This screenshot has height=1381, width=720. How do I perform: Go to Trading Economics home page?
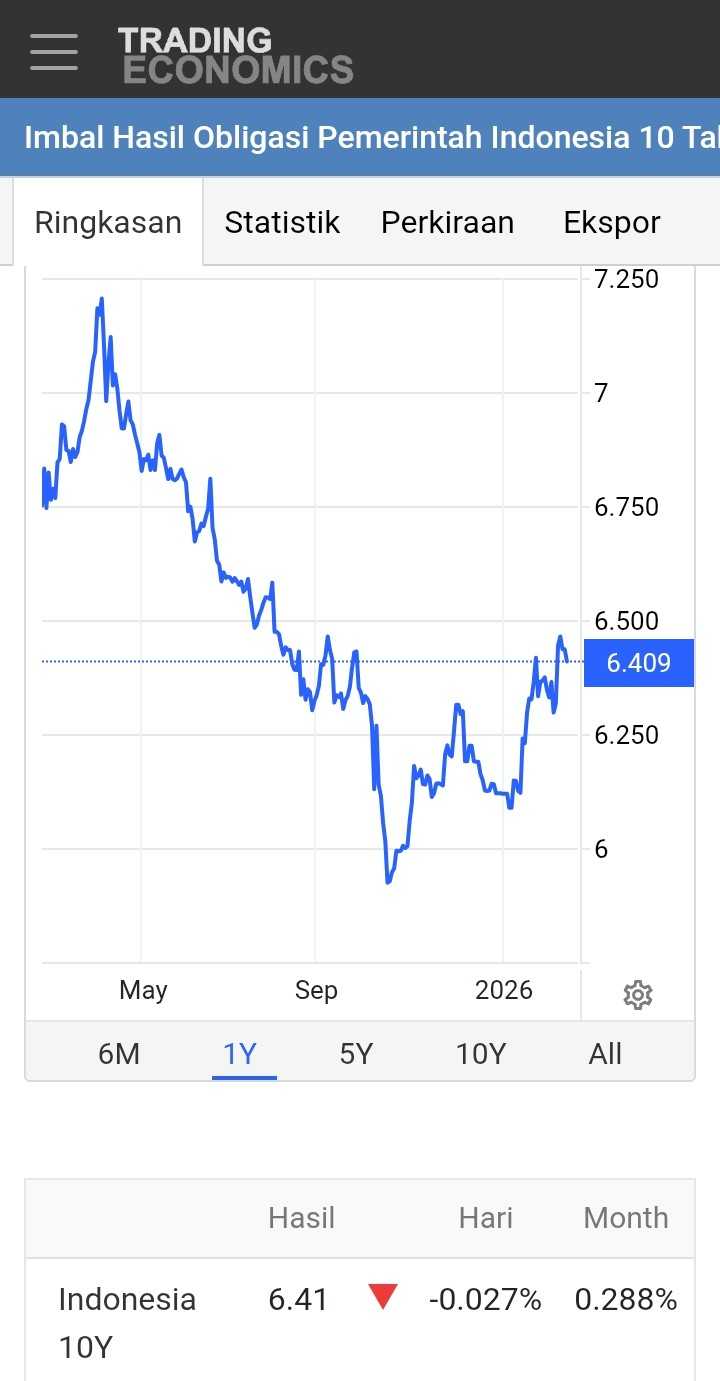click(x=235, y=55)
